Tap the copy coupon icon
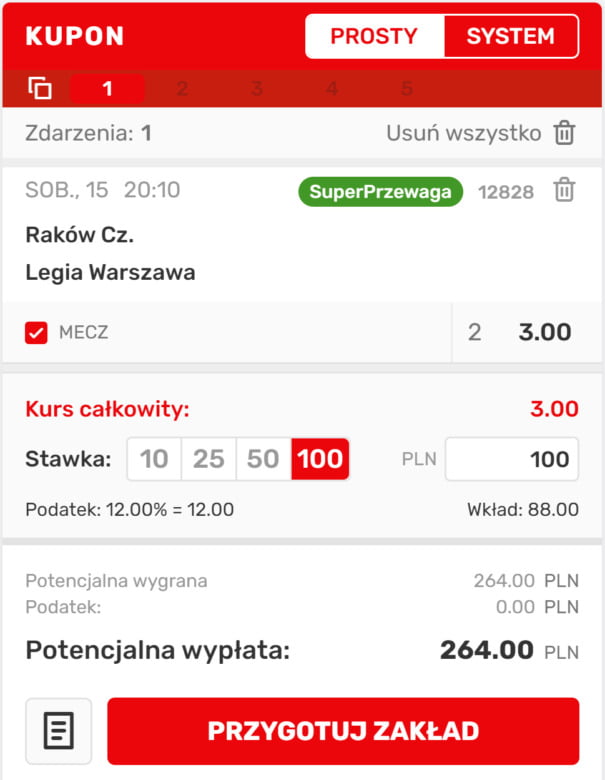605x780 pixels. tap(40, 88)
